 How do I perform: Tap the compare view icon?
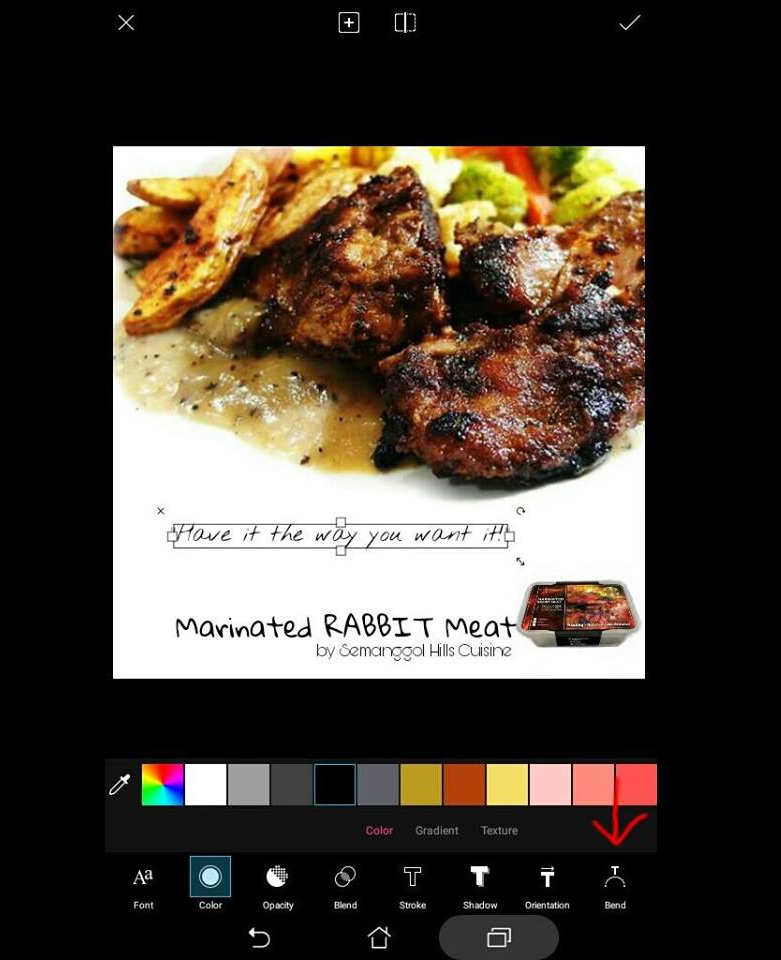click(x=405, y=22)
